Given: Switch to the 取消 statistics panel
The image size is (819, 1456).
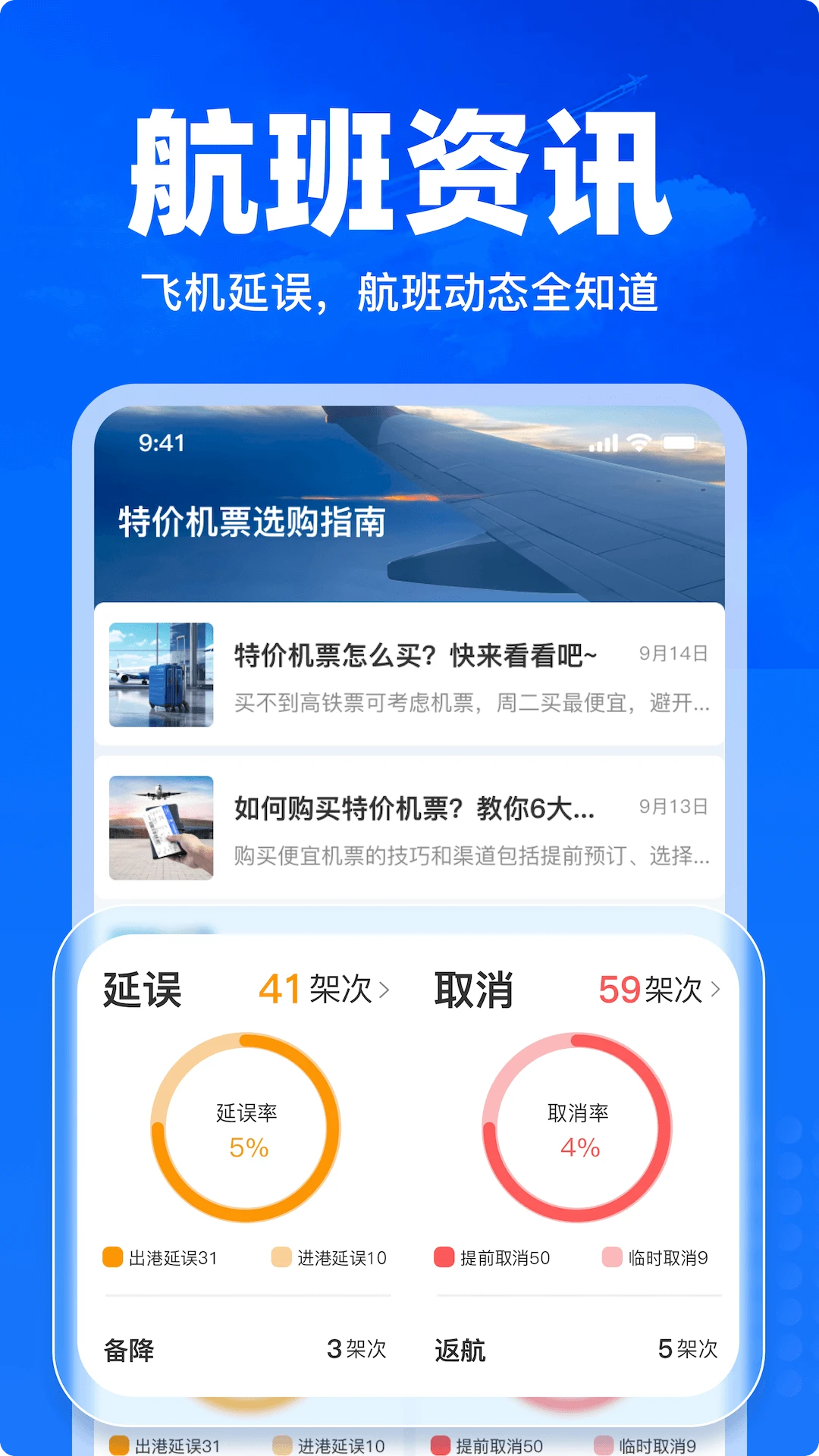Looking at the screenshot, I should coord(473,990).
